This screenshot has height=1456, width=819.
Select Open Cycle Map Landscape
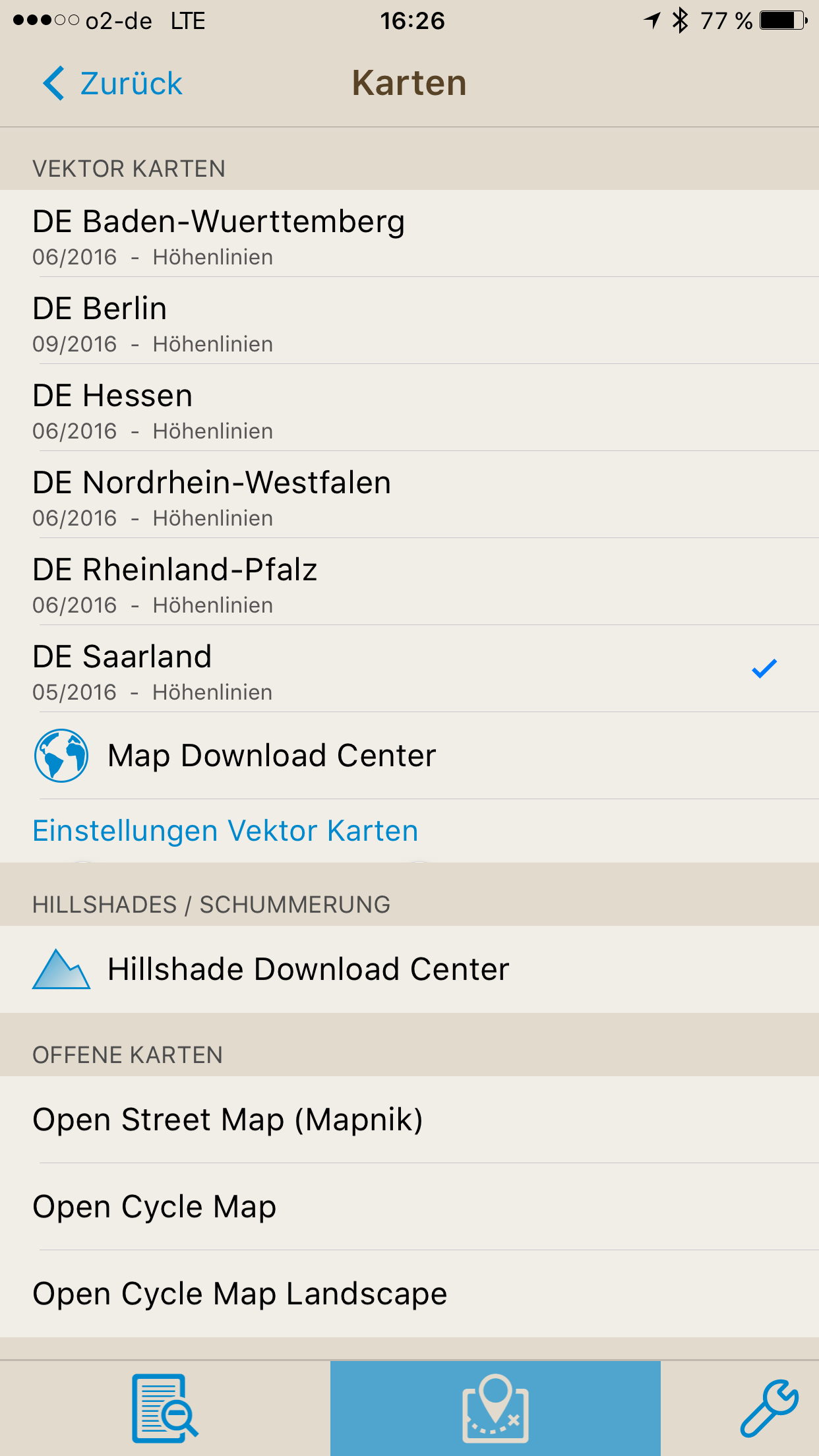pos(409,1294)
